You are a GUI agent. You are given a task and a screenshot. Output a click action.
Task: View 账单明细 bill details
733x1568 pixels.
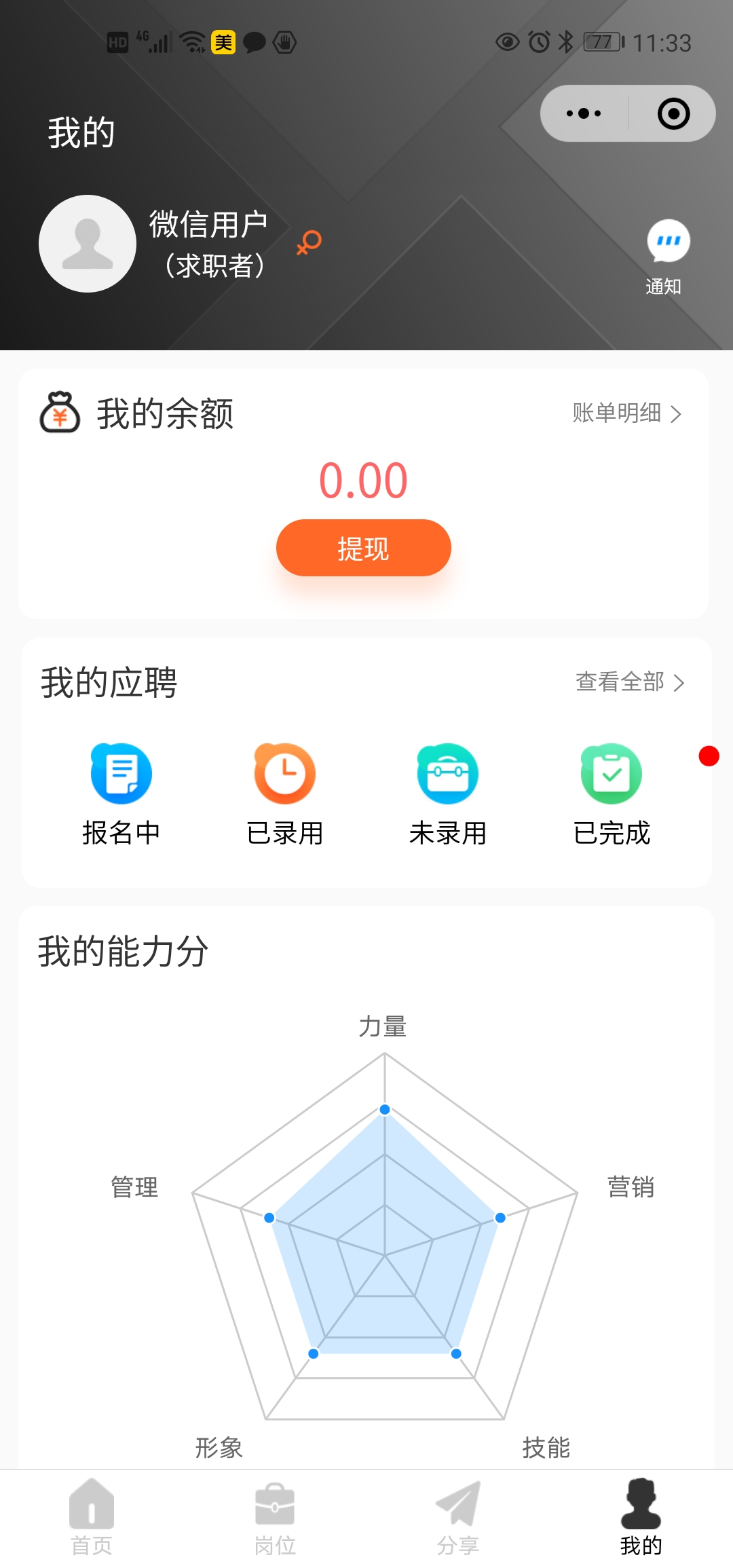click(626, 413)
